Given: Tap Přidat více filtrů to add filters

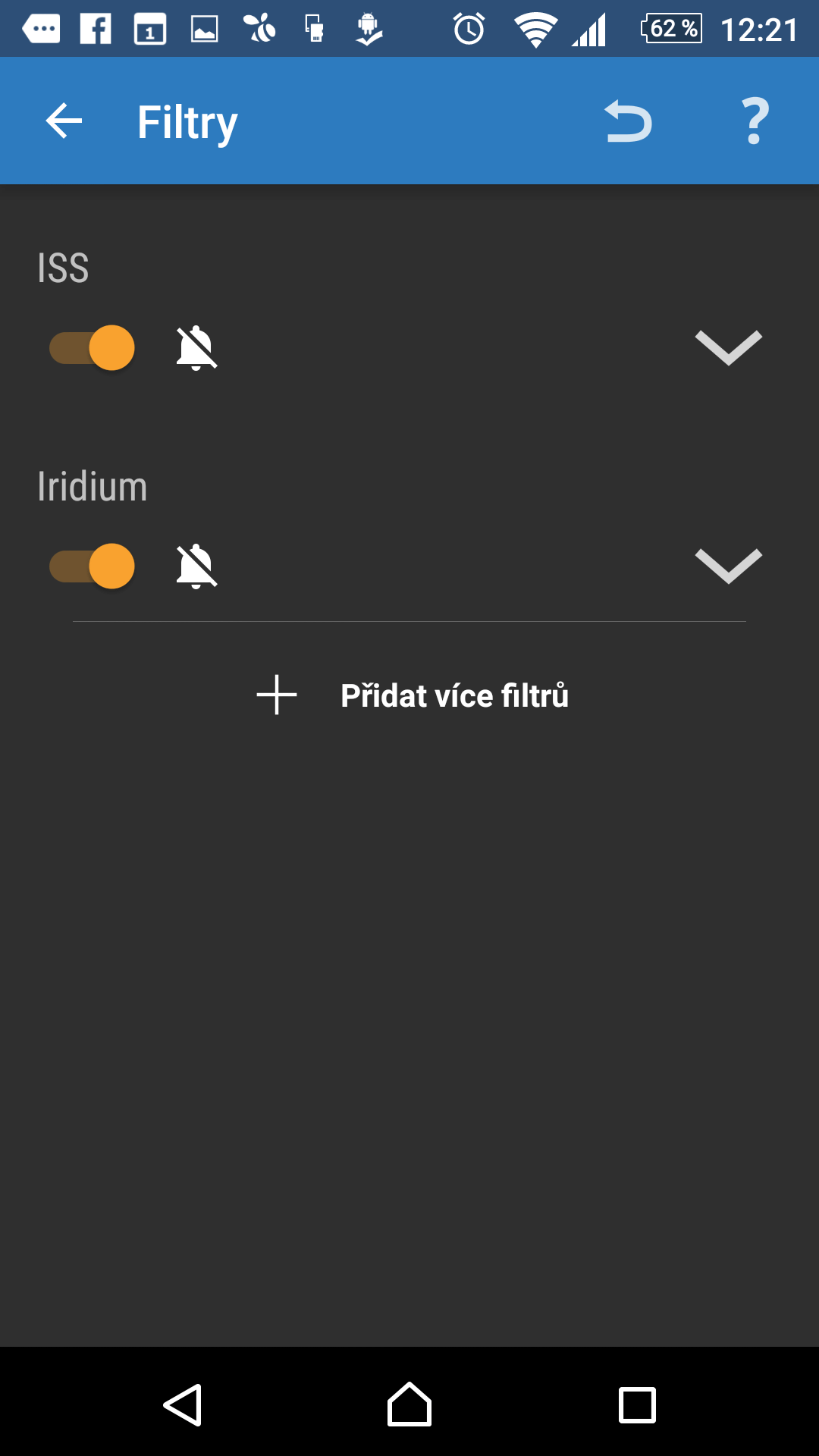Looking at the screenshot, I should [x=413, y=695].
